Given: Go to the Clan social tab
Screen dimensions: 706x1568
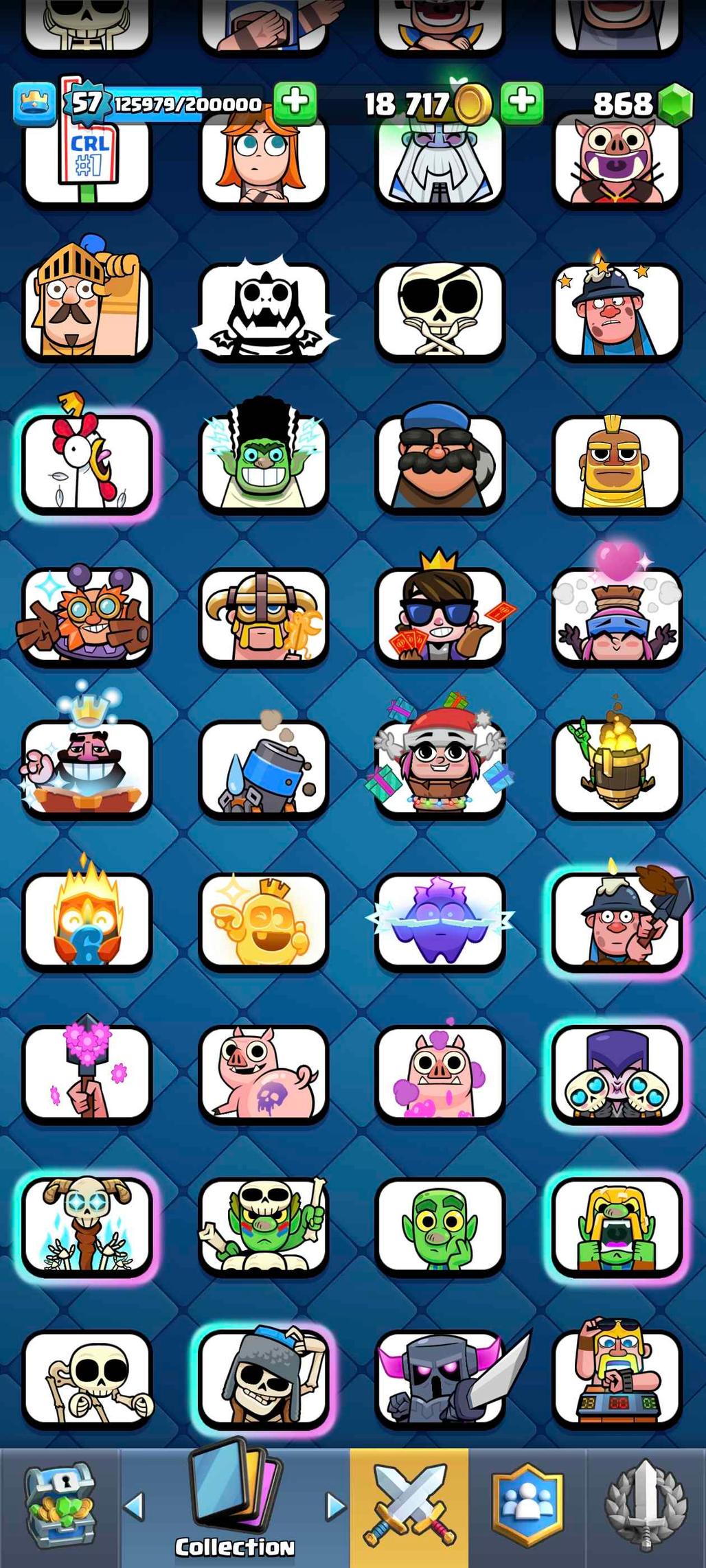Looking at the screenshot, I should 527,1507.
